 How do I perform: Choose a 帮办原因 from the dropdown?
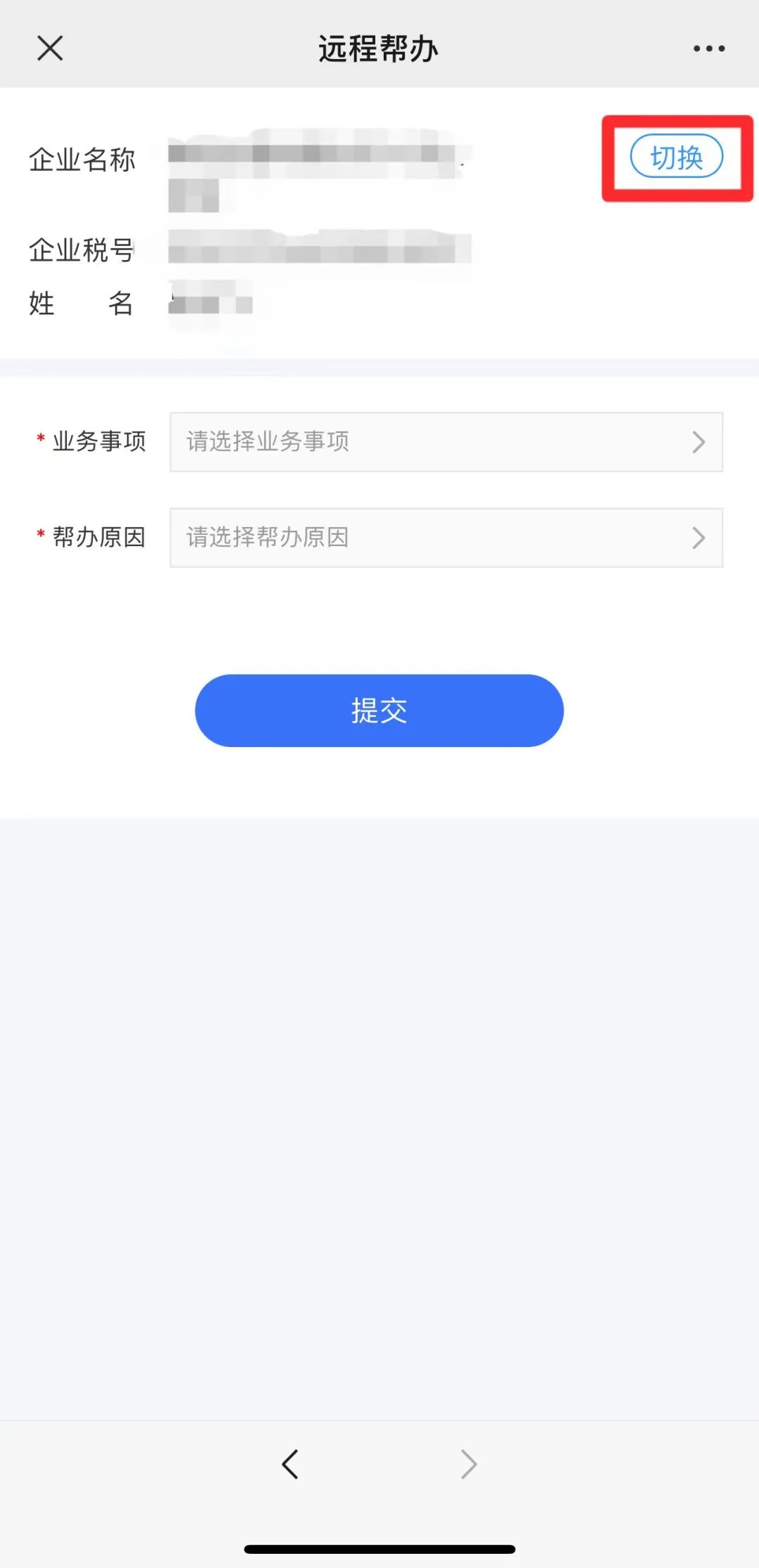click(x=446, y=538)
